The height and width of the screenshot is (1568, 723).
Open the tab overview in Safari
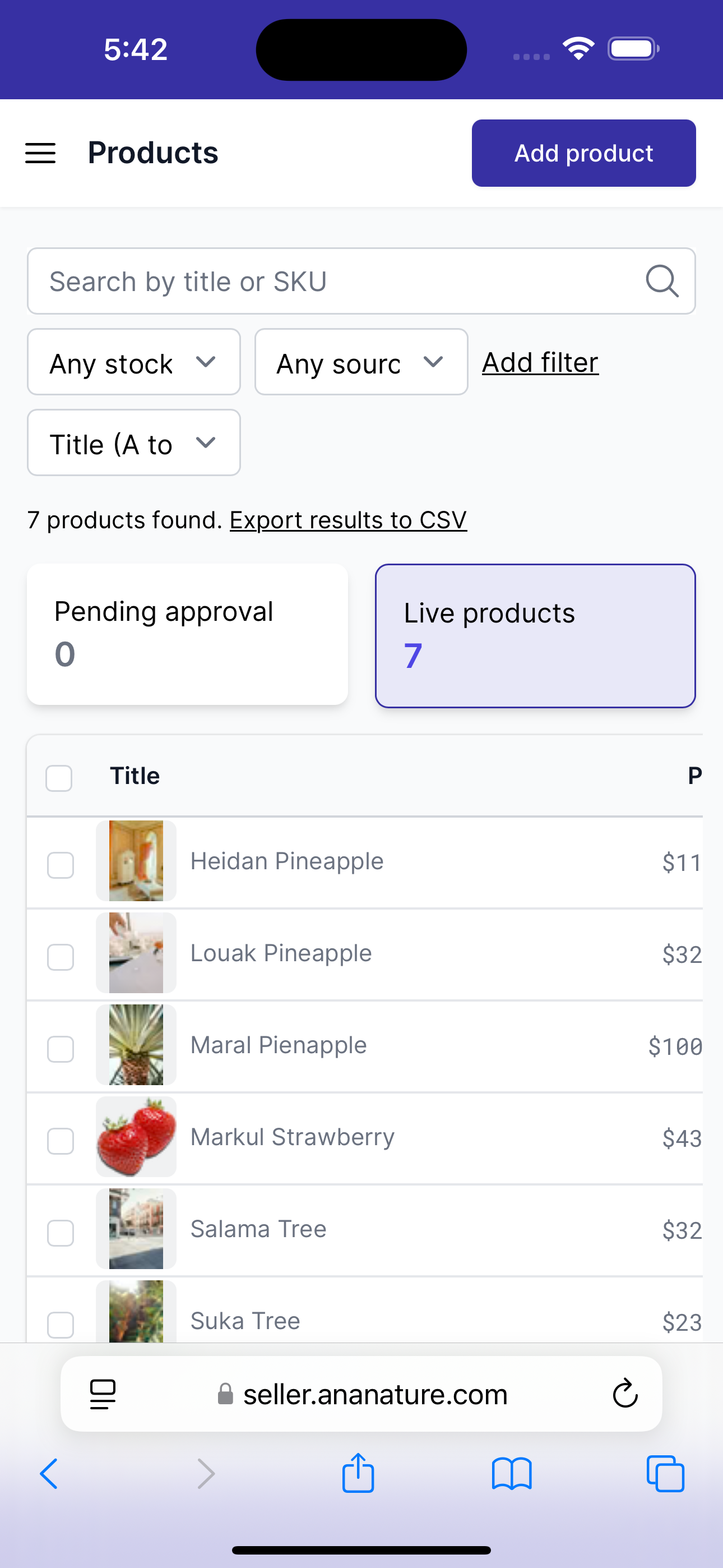[x=665, y=1473]
